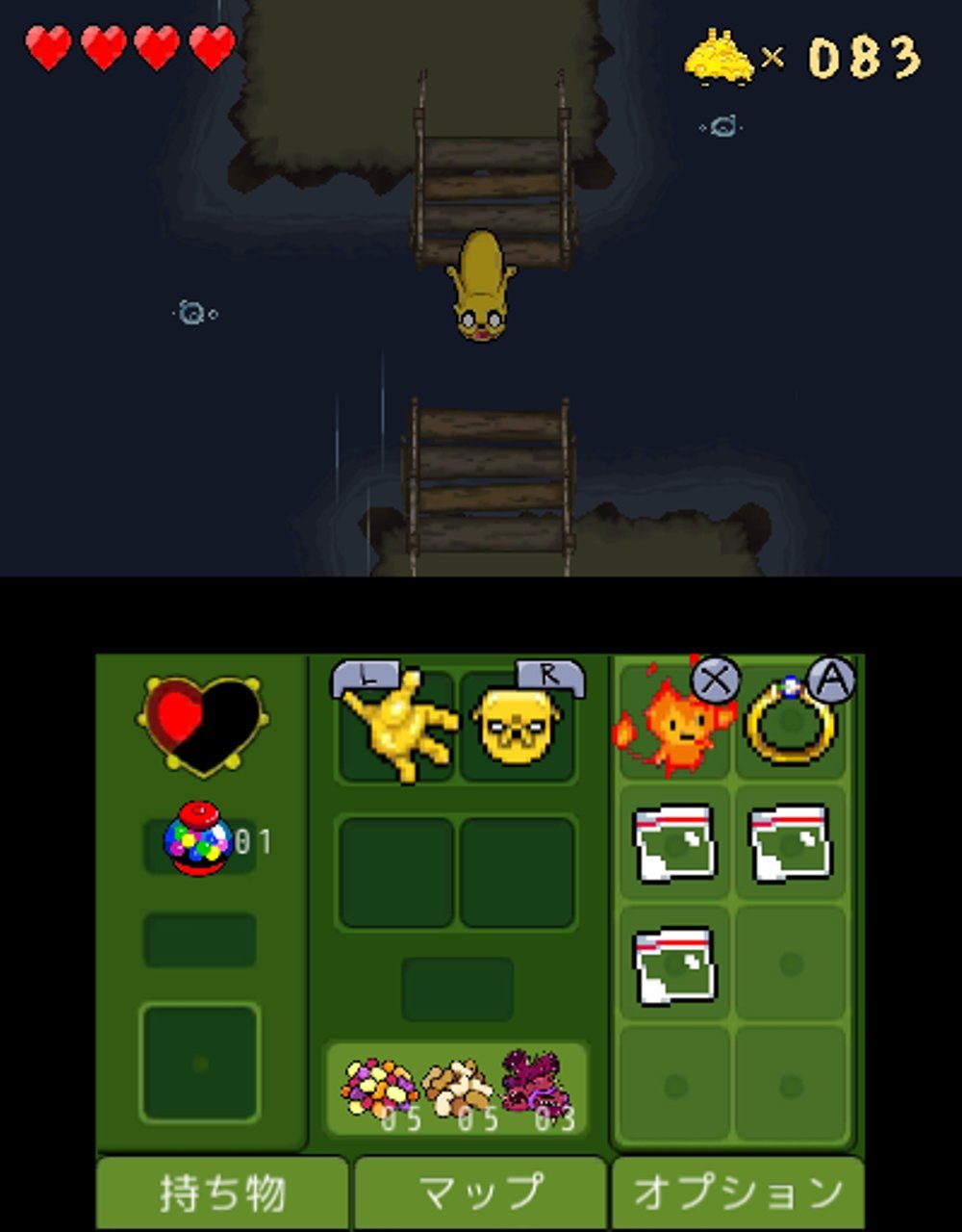The image size is (962, 1232).
Task: Switch to the マップ map tab
Action: point(480,1193)
